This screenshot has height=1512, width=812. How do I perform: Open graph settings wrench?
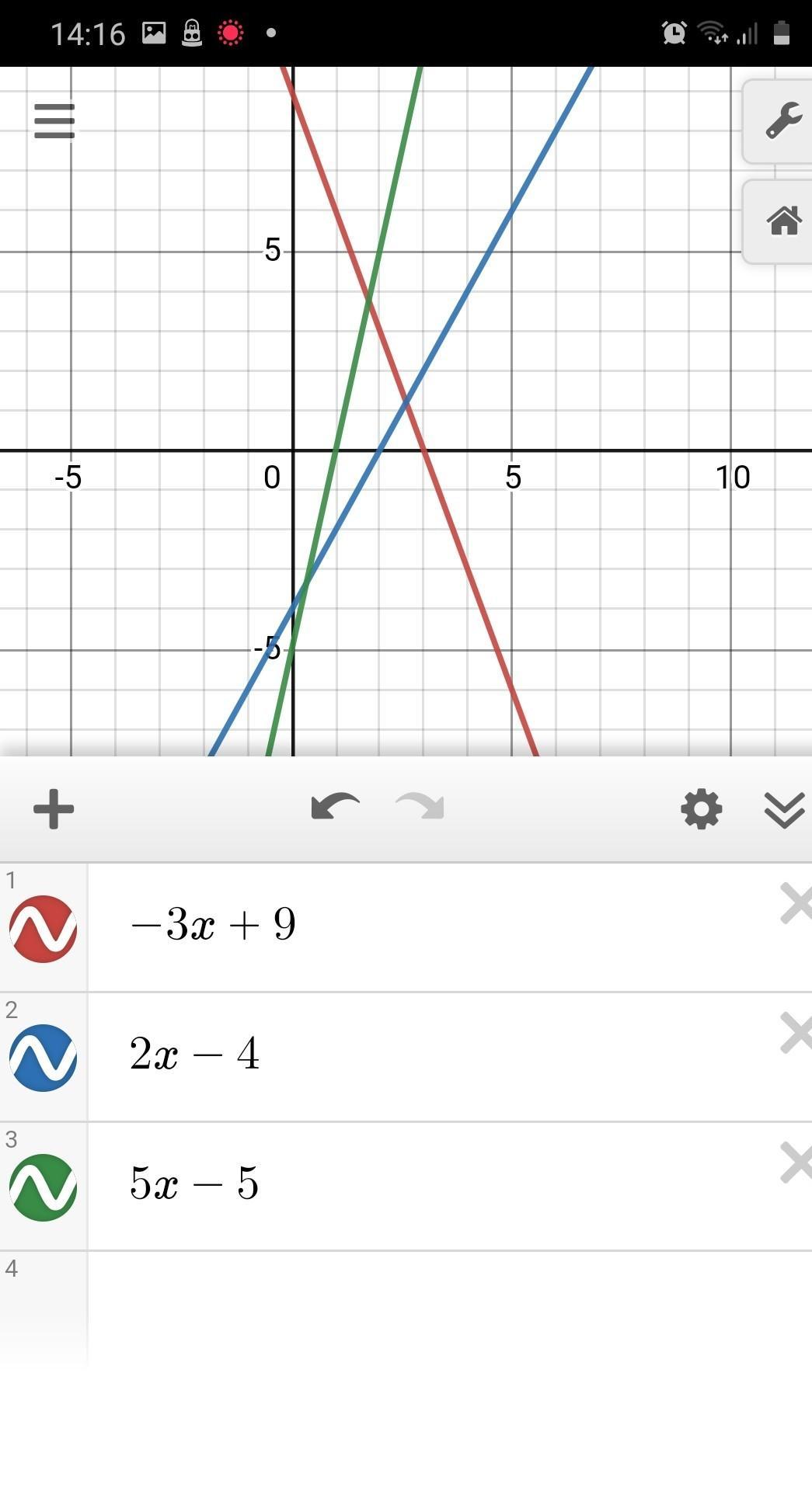[x=782, y=121]
